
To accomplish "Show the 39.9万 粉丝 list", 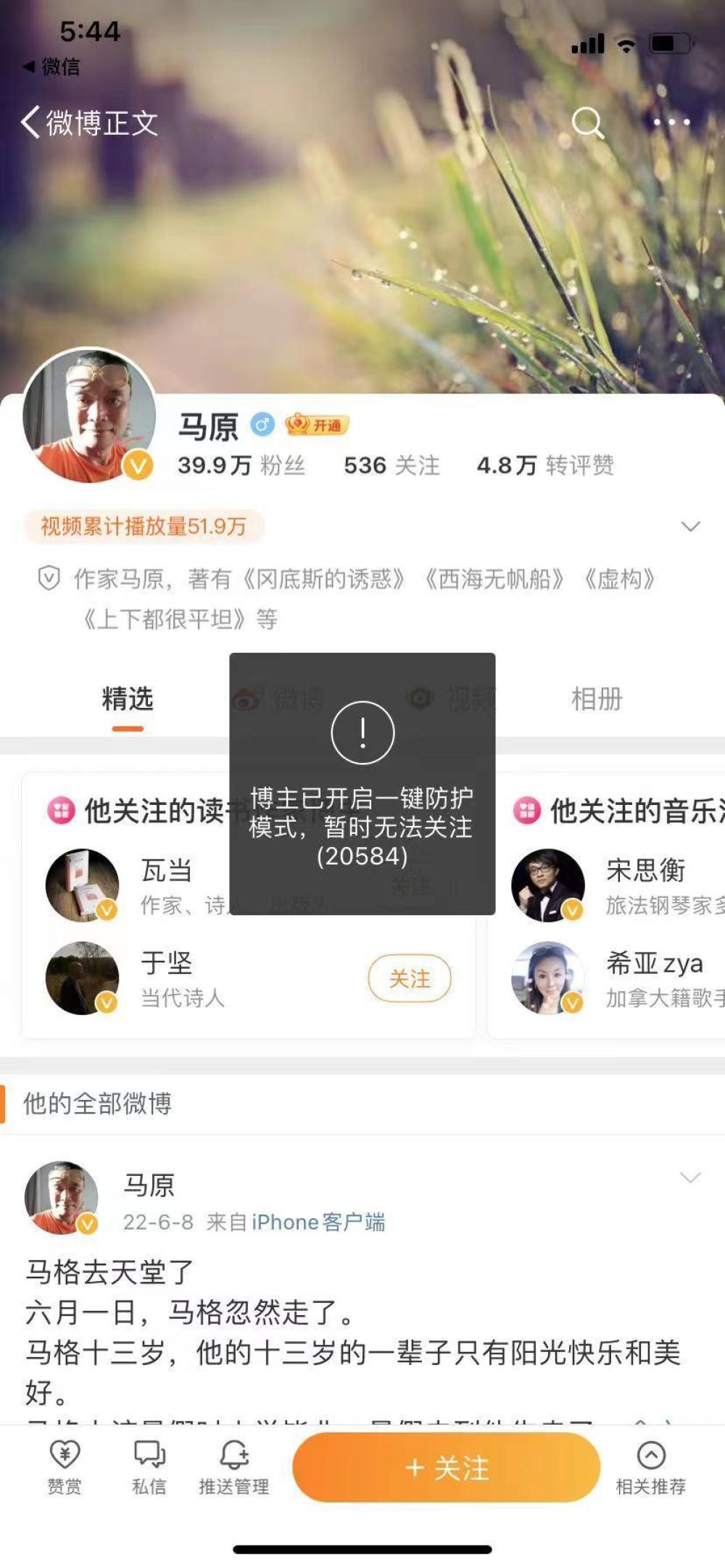I will [x=241, y=465].
